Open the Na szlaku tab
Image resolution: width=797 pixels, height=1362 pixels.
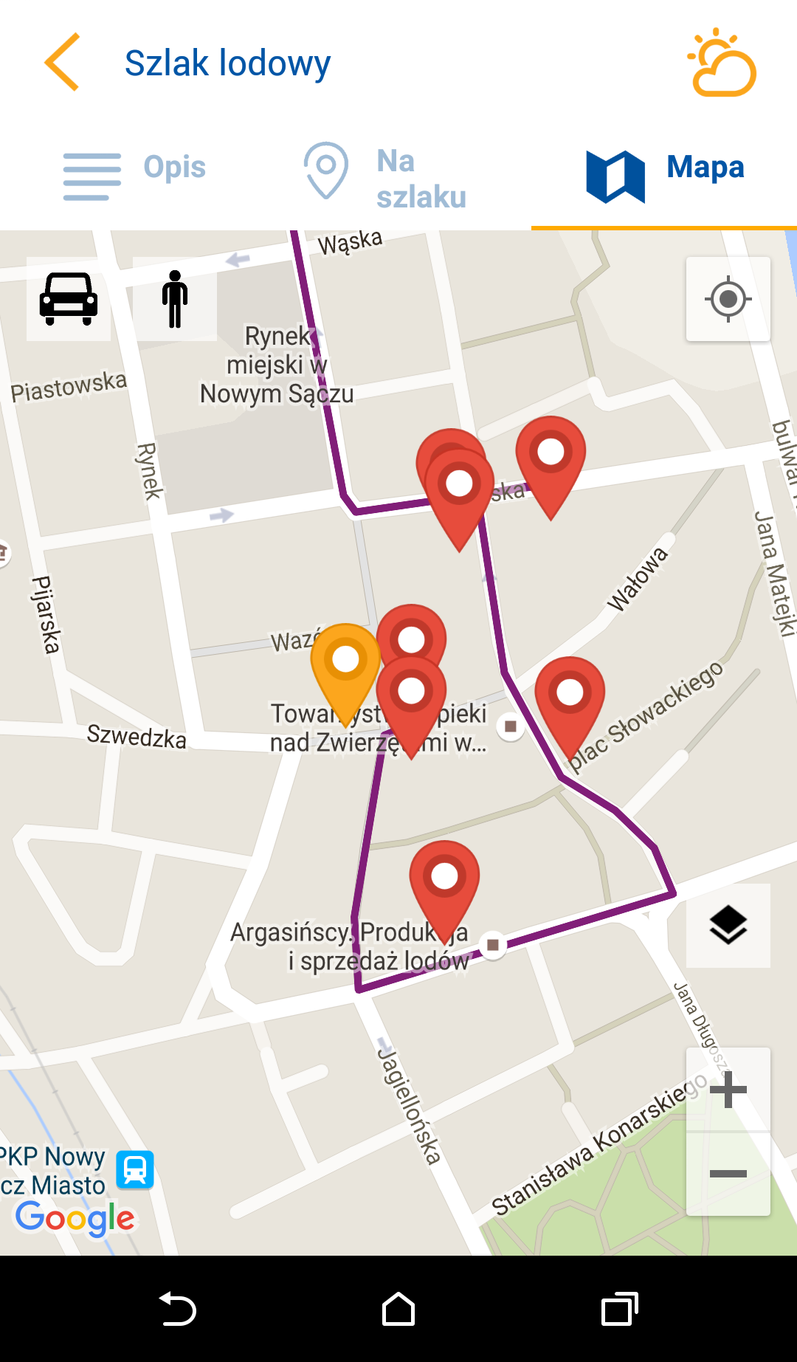click(x=386, y=177)
